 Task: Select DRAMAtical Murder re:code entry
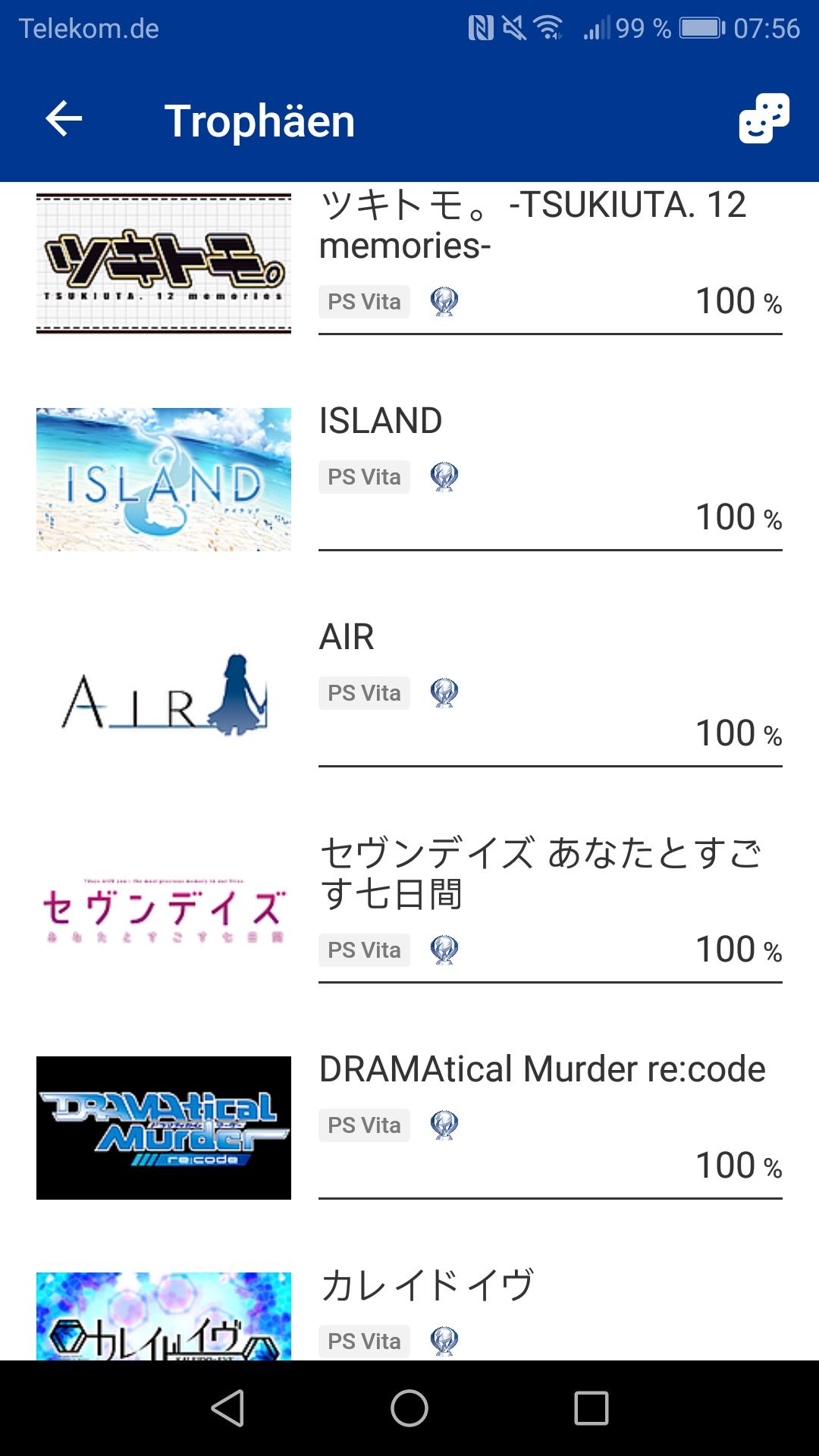409,1128
